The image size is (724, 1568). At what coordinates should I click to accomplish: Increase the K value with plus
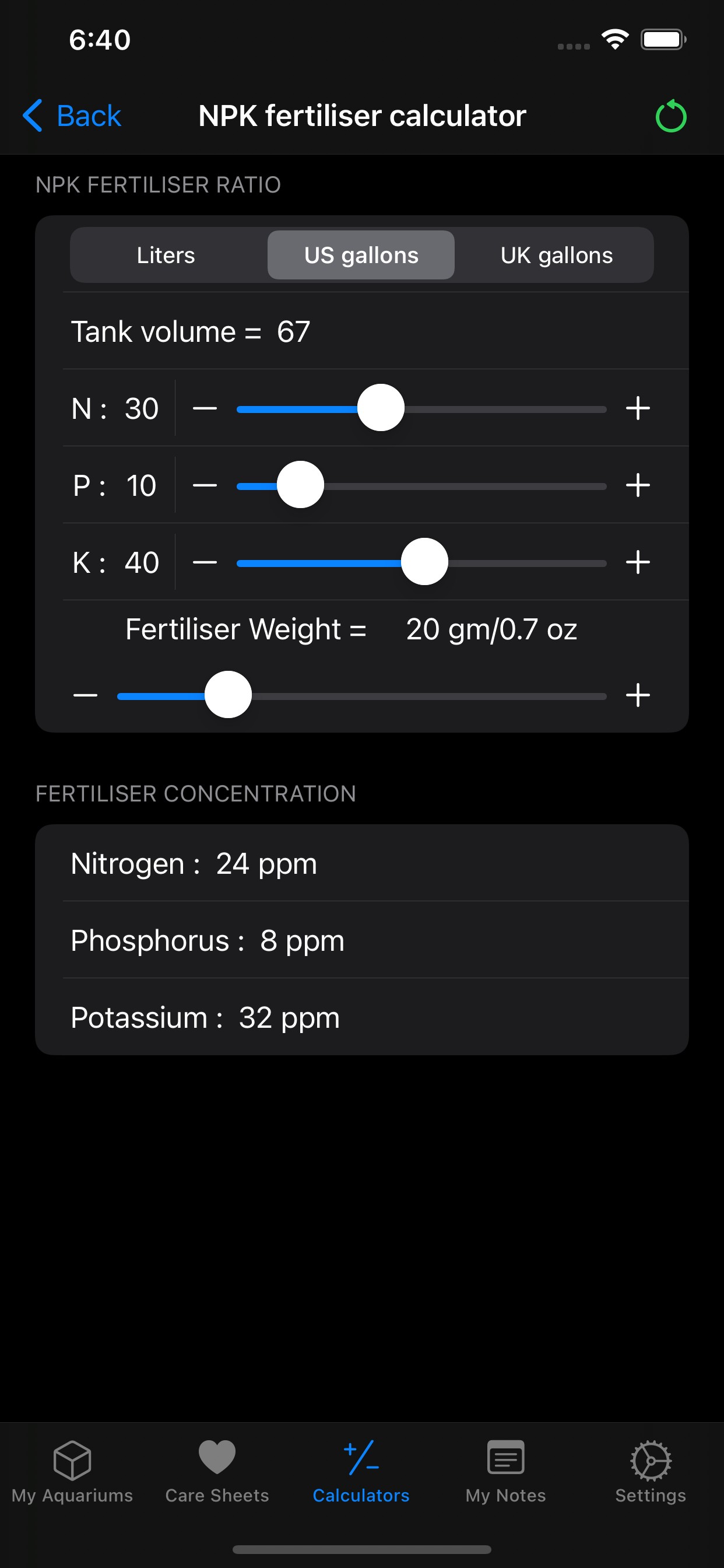click(638, 562)
